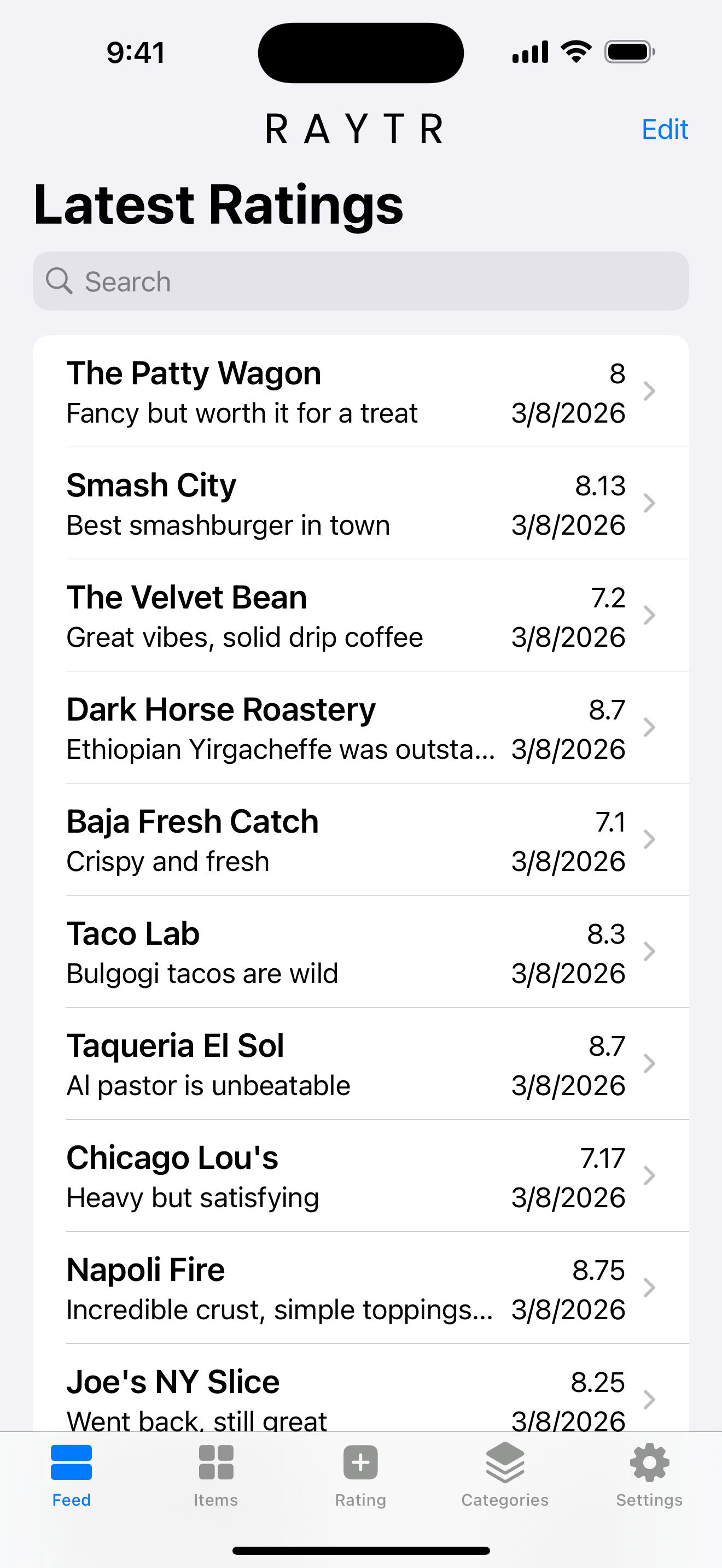
Task: Open the Napoli Fire rating
Action: 360,1288
